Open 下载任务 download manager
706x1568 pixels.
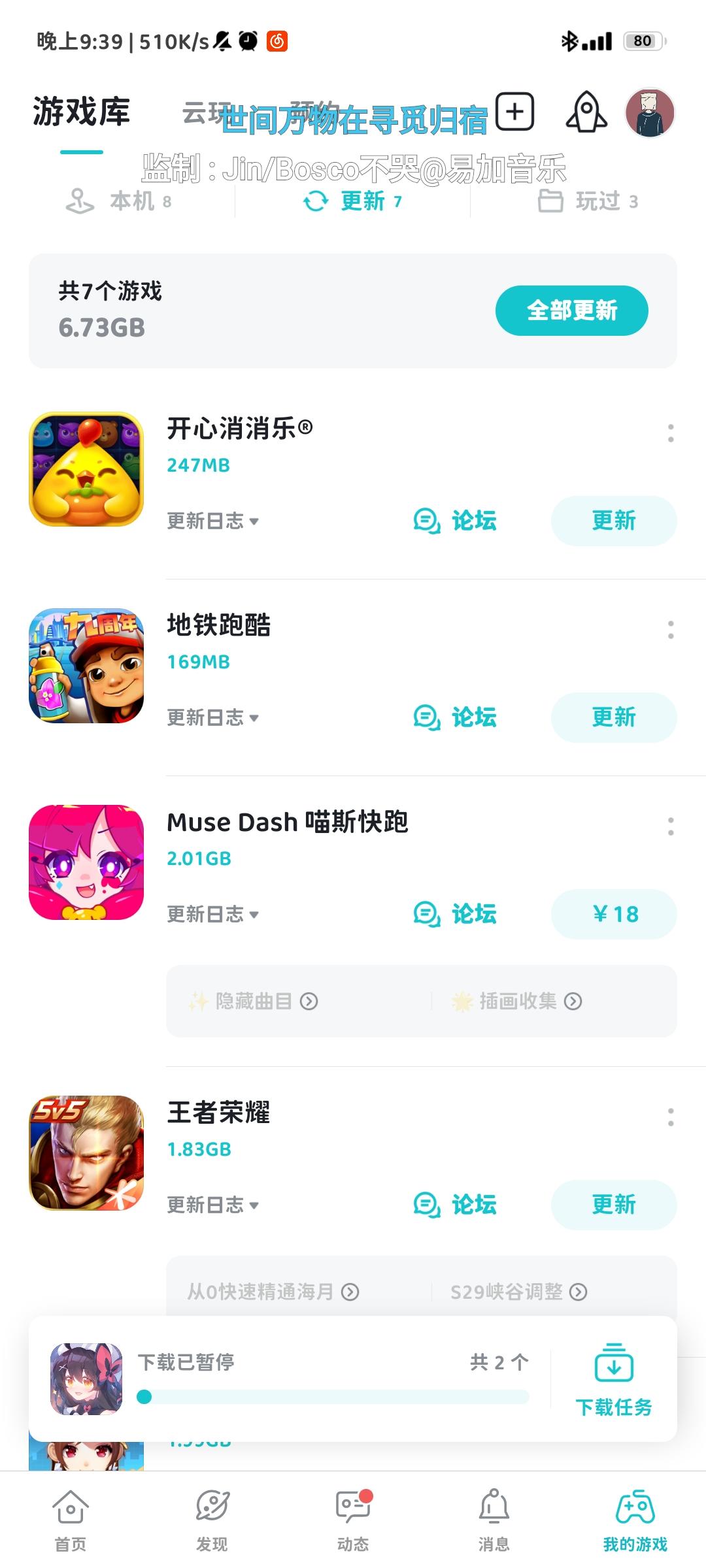[x=613, y=1380]
